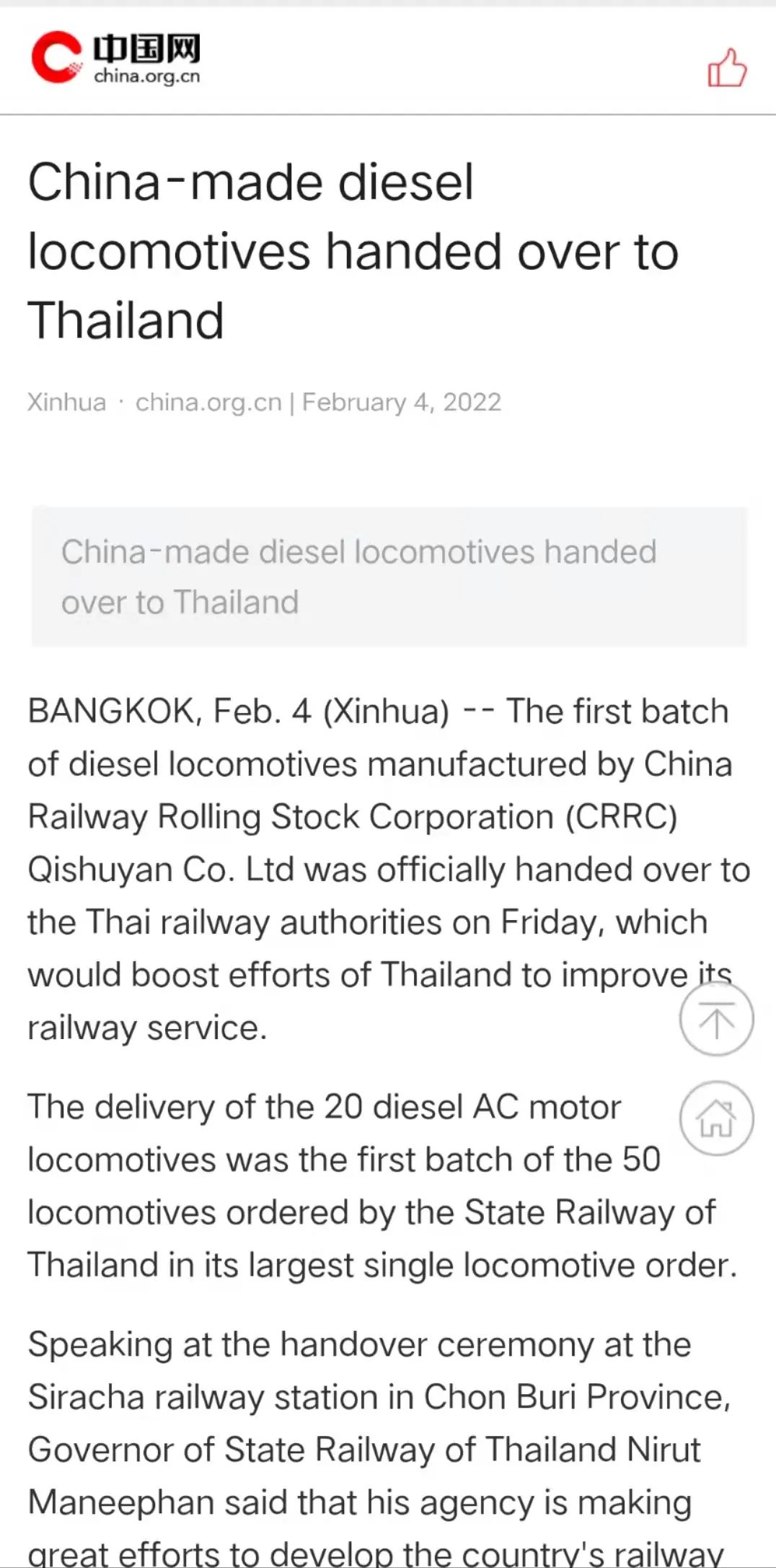Go to the site home page
The height and width of the screenshot is (1568, 776).
pyautogui.click(x=716, y=1118)
